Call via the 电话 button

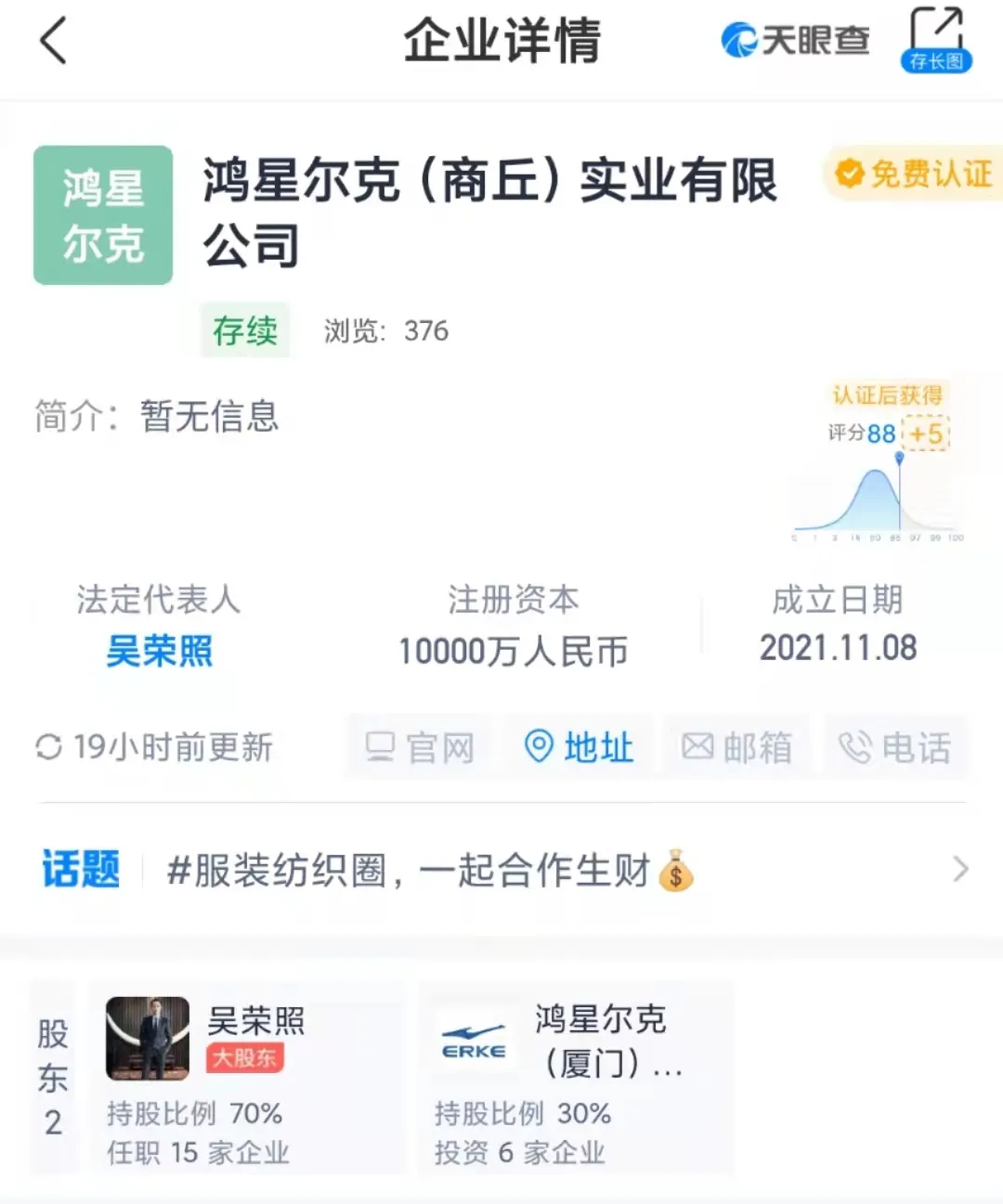(895, 747)
